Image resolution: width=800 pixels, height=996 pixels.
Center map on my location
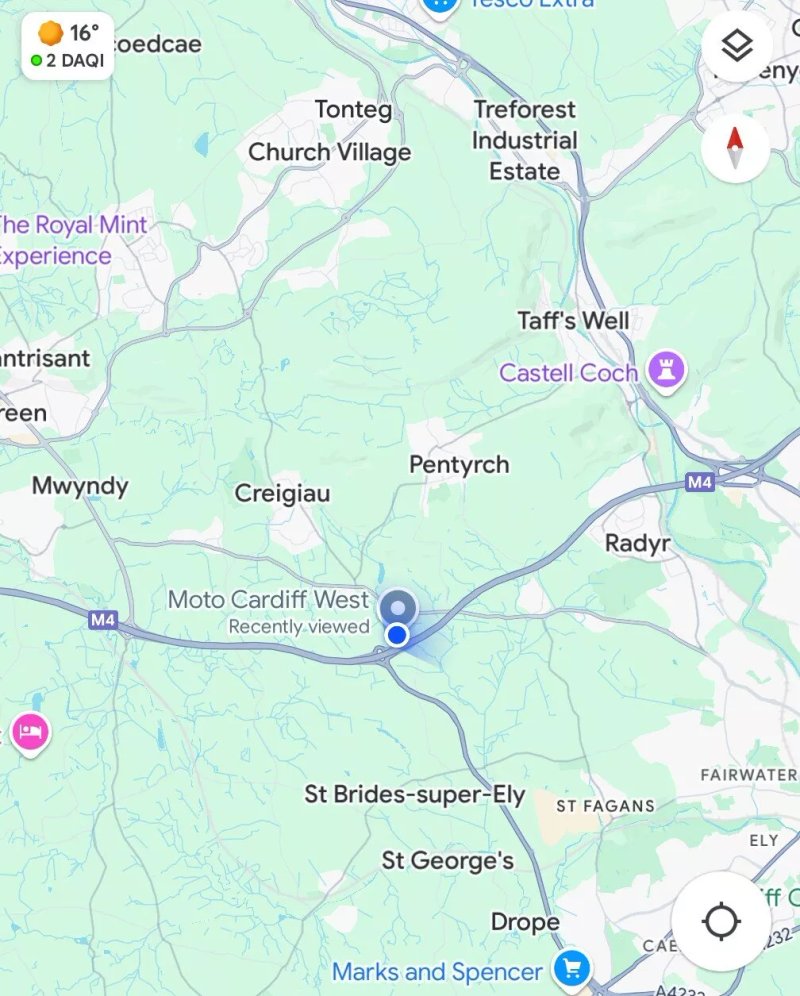click(x=721, y=921)
